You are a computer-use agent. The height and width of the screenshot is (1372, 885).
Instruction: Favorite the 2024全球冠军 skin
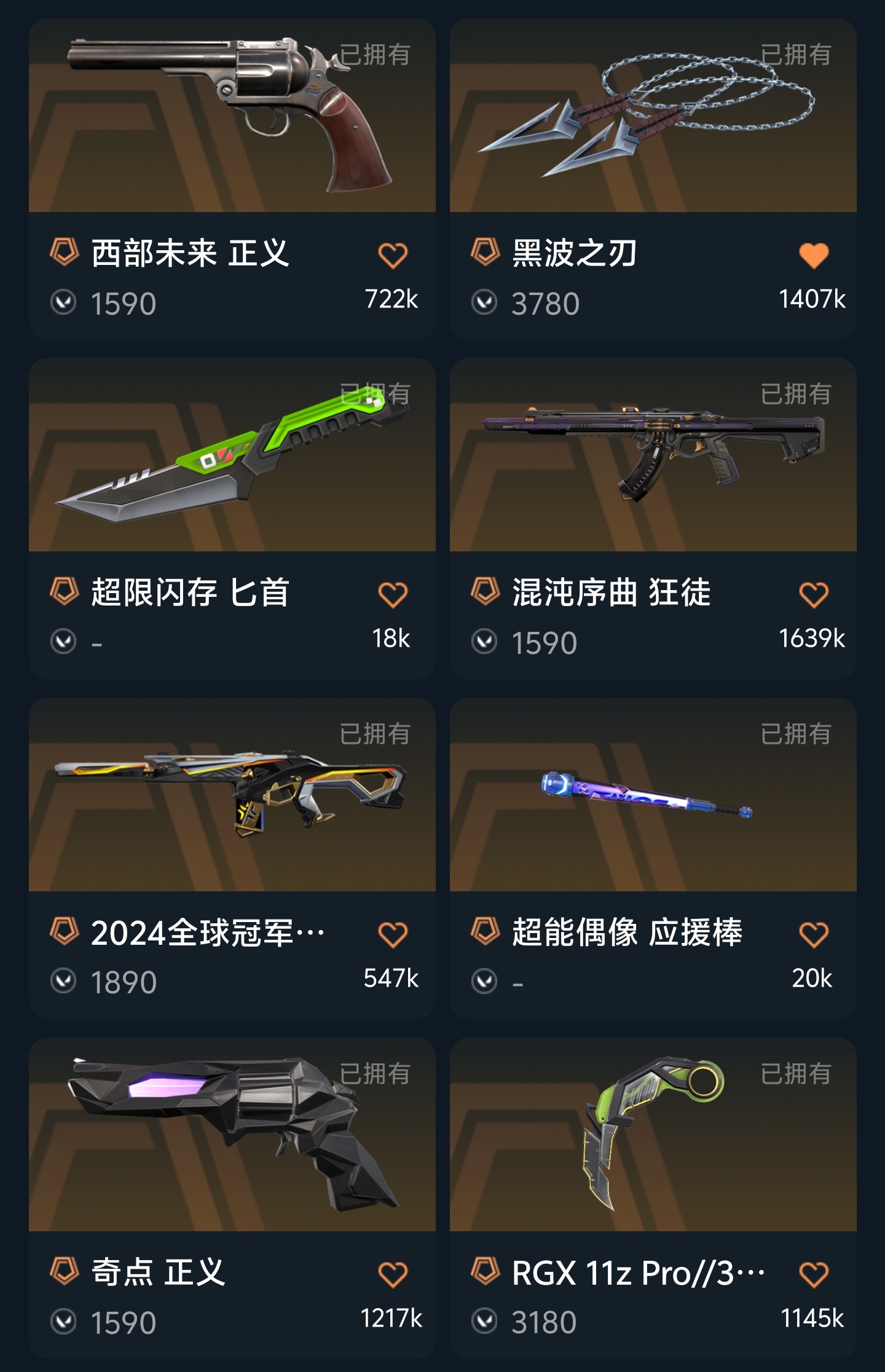click(393, 935)
